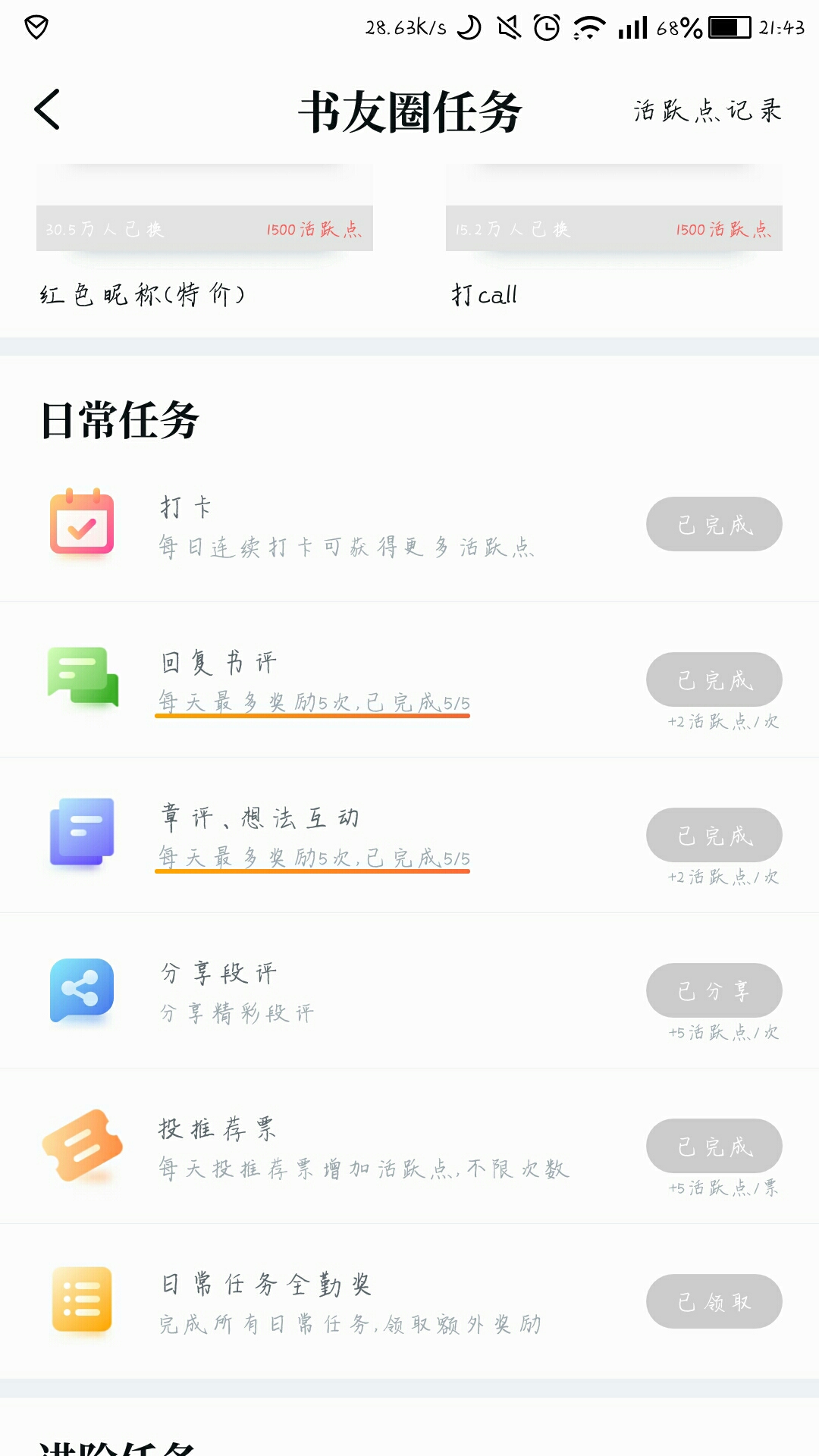Tap the 已完成 button for 打卡
The width and height of the screenshot is (819, 1456).
click(x=714, y=524)
